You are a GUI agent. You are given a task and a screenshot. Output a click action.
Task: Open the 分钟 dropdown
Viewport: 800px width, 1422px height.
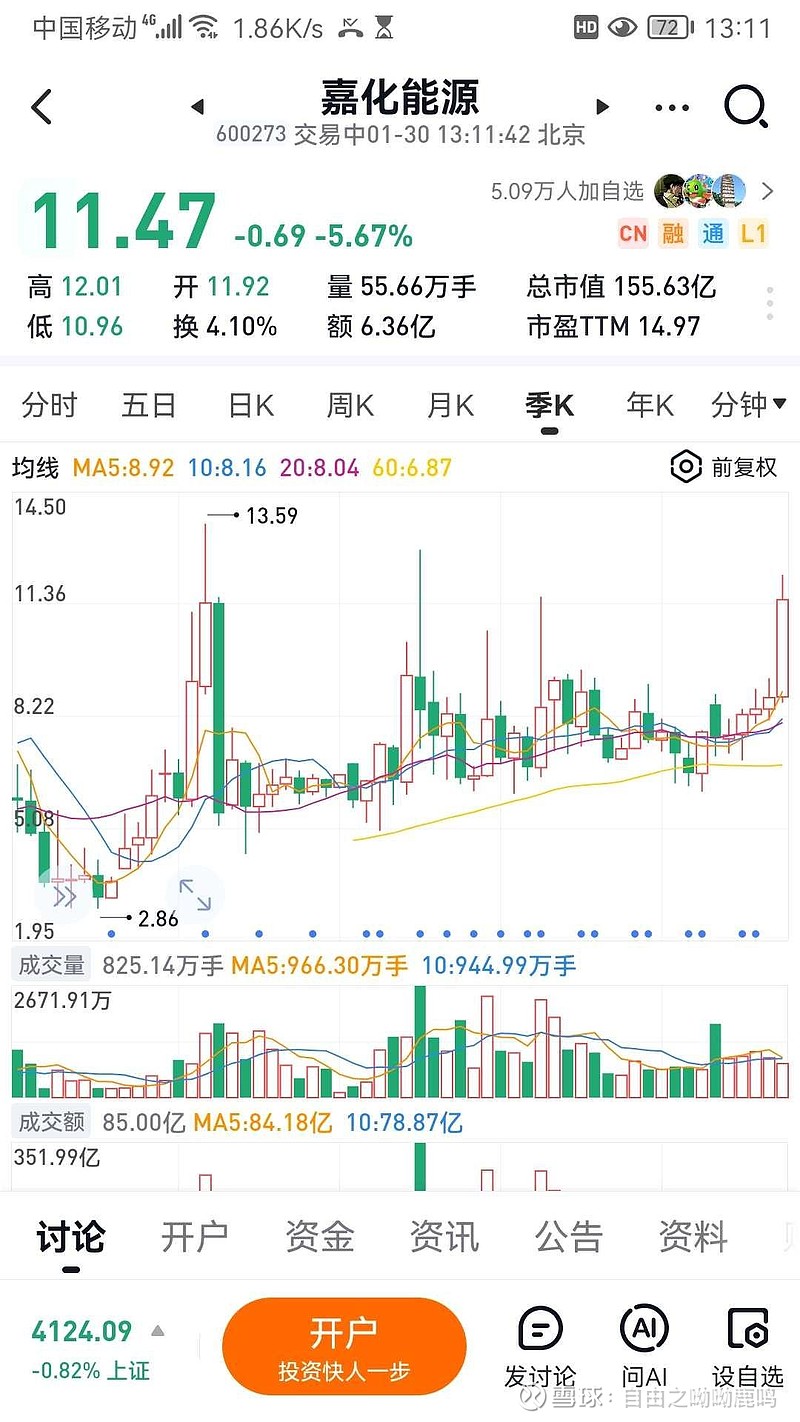pos(750,405)
